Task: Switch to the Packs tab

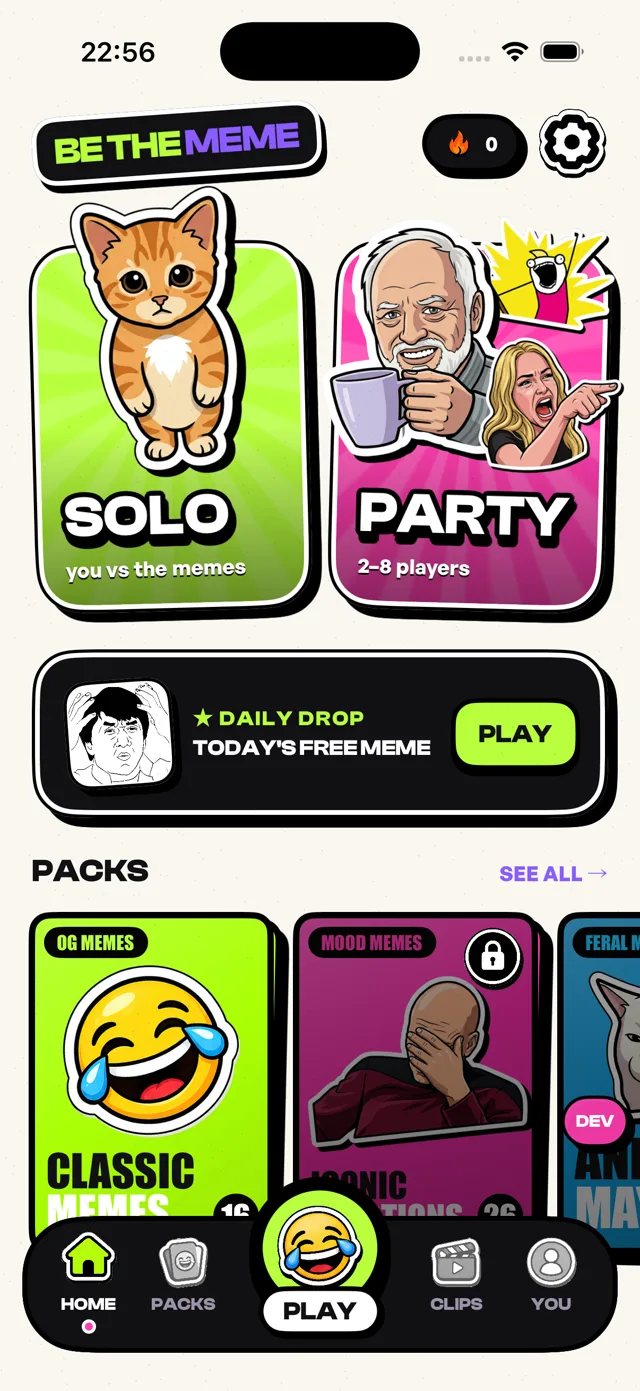Action: (183, 1275)
